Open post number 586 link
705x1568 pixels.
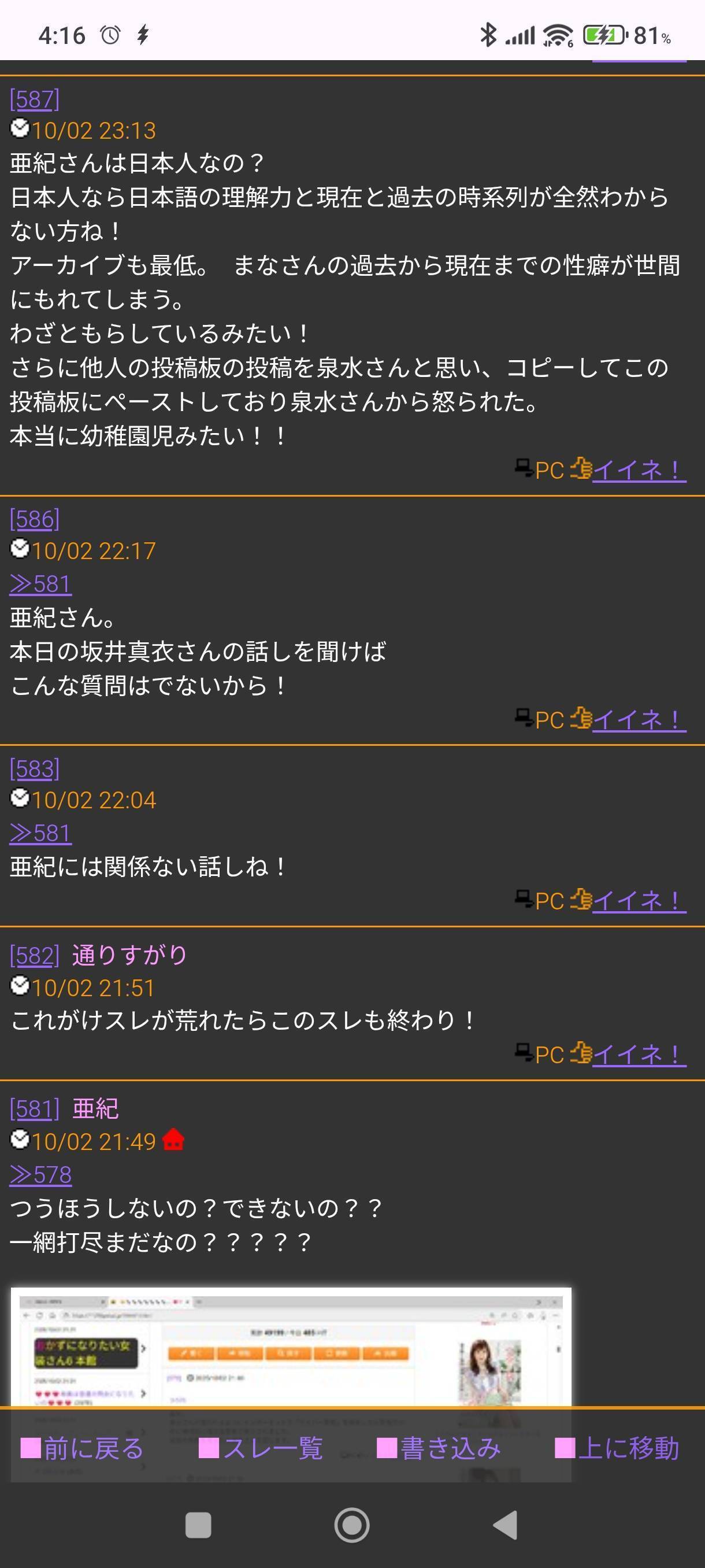click(x=35, y=519)
